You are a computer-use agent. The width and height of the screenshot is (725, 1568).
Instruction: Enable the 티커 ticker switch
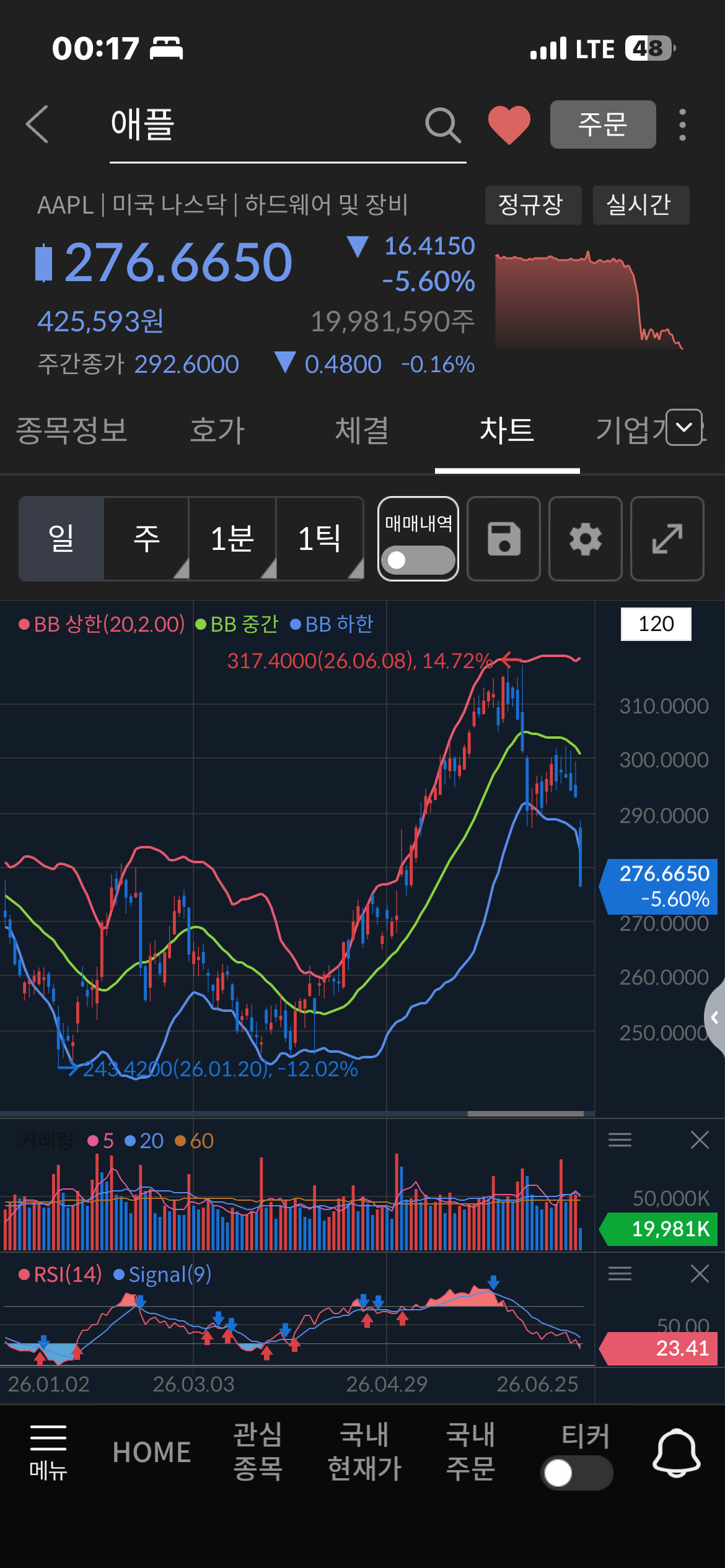(577, 1473)
